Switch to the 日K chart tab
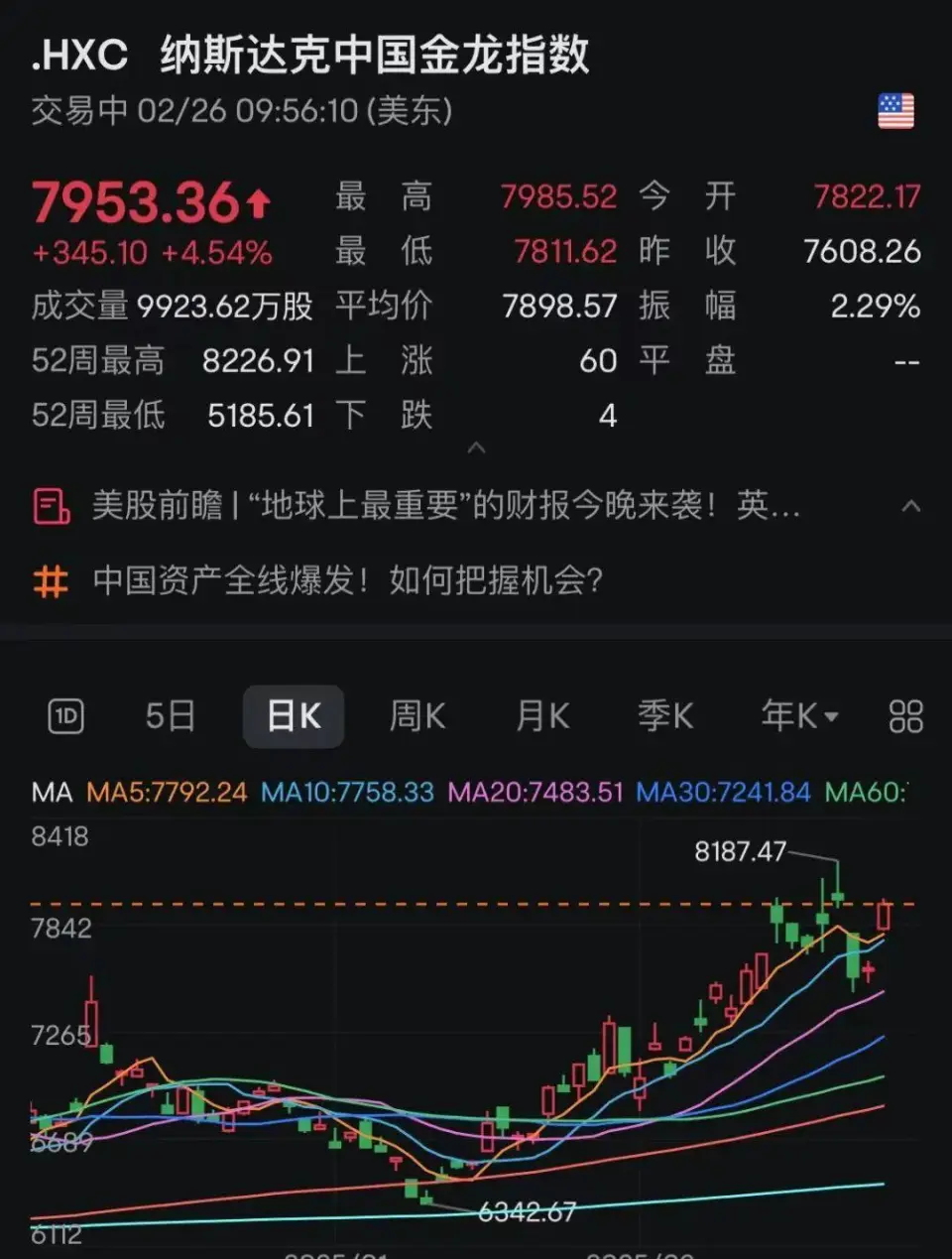This screenshot has width=952, height=1259. point(294,716)
